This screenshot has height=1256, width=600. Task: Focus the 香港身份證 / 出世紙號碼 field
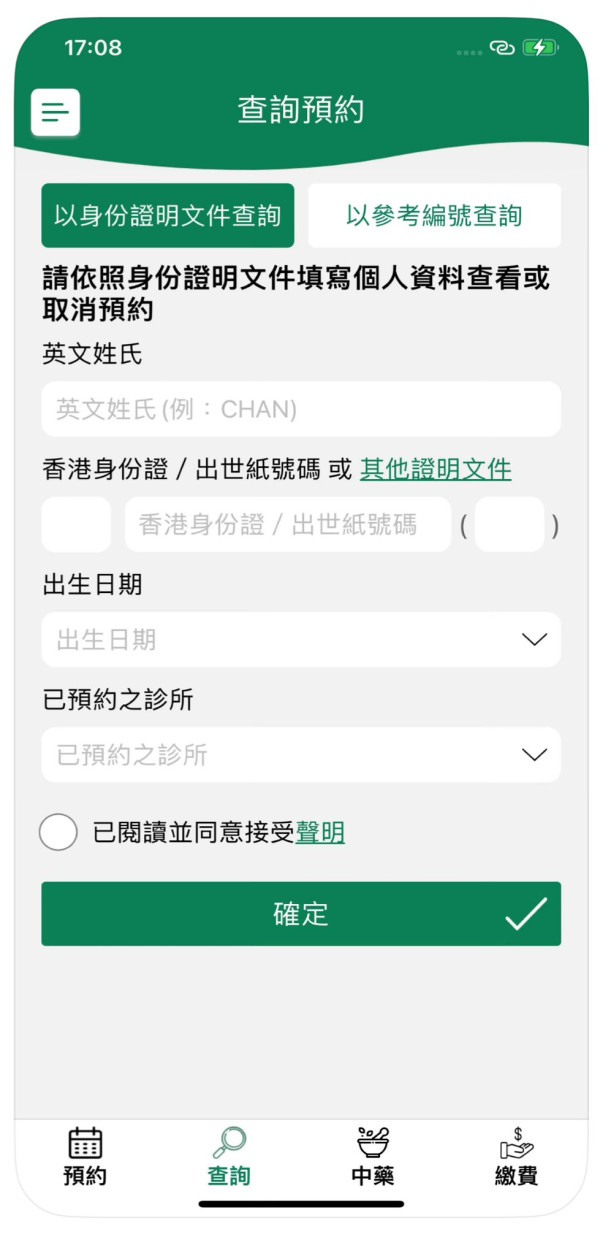pyautogui.click(x=287, y=524)
